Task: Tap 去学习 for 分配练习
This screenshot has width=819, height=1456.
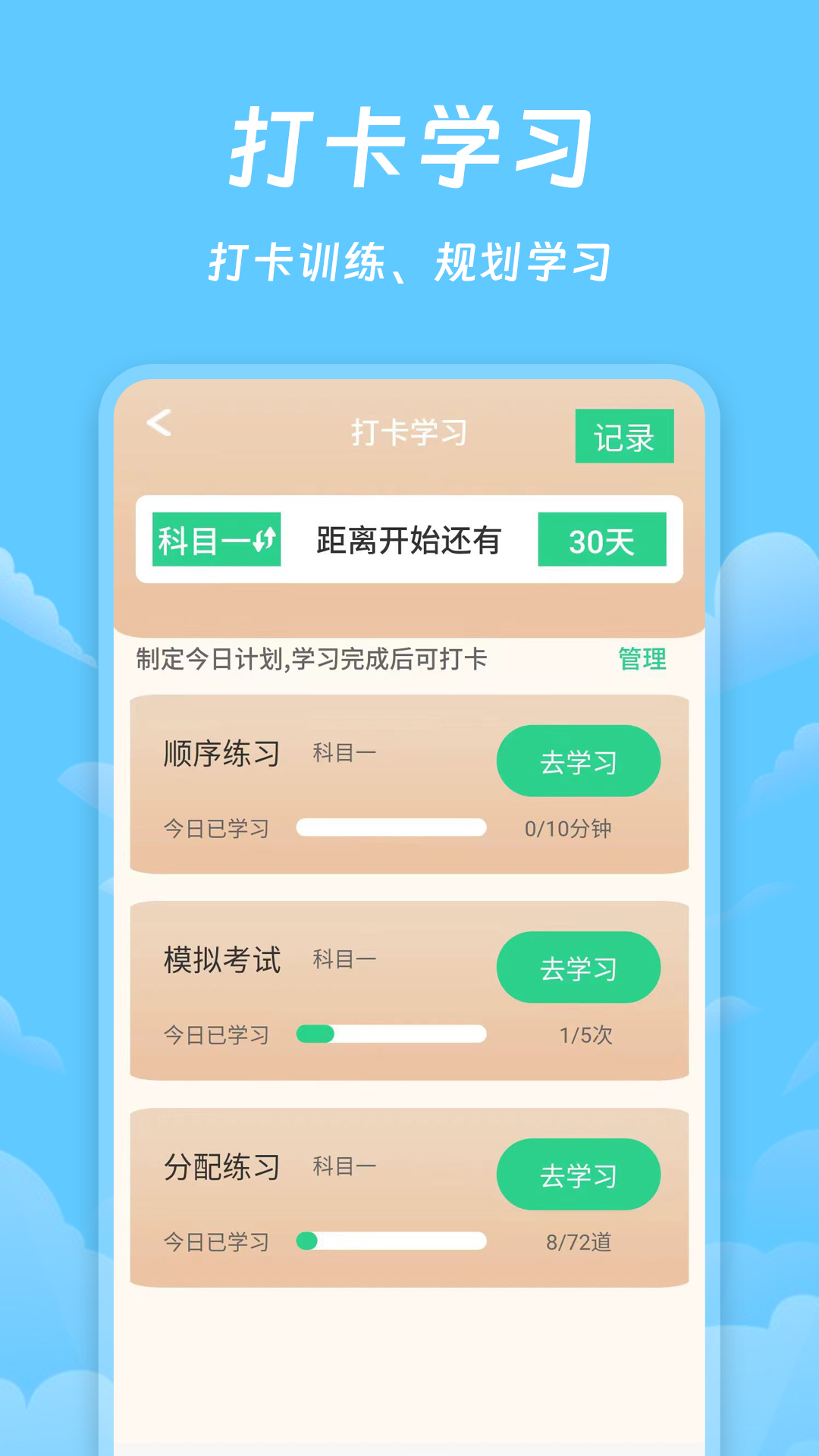Action: [x=579, y=1174]
